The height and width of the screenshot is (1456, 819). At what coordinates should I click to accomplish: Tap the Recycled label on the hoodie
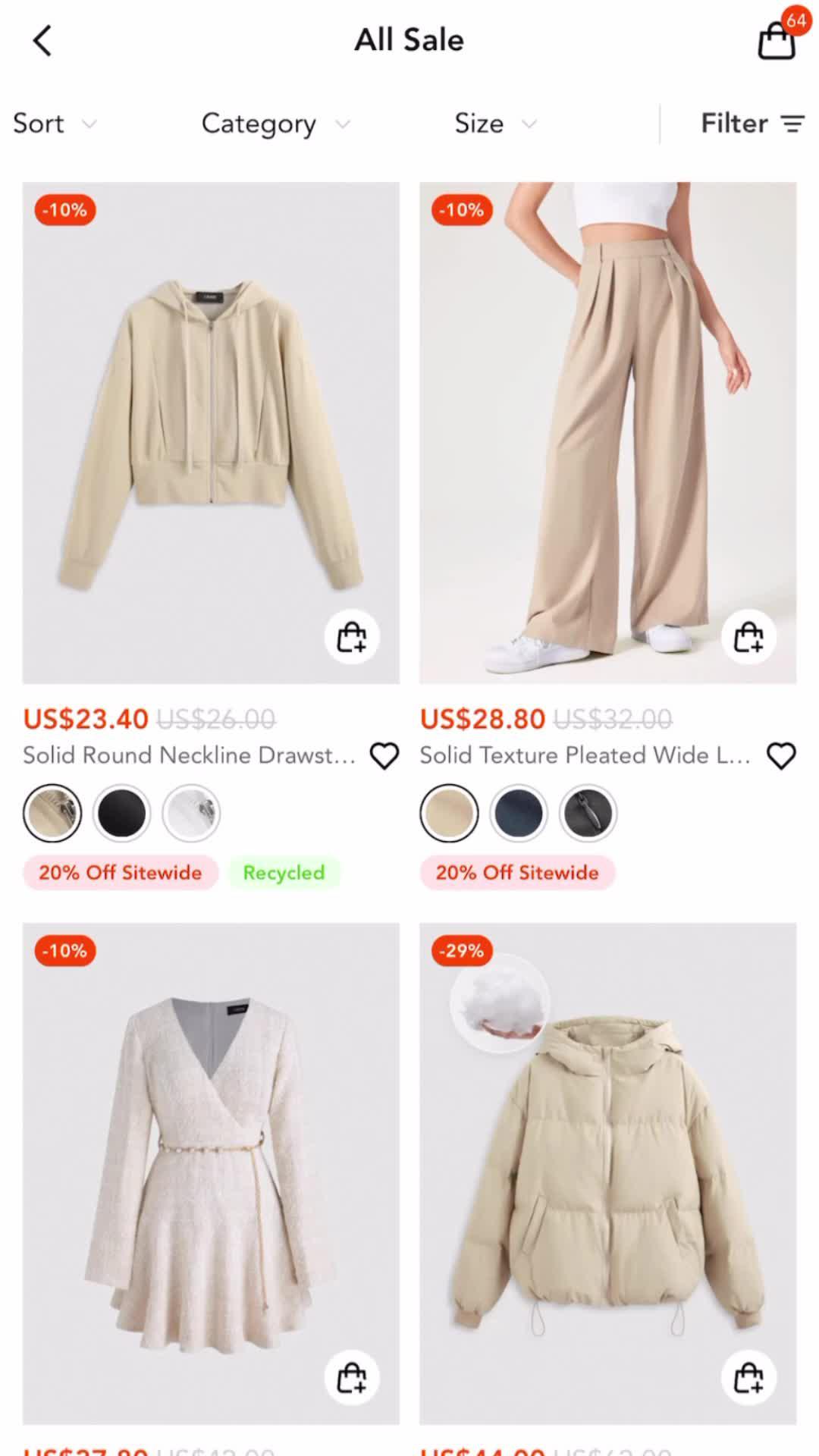[x=284, y=872]
